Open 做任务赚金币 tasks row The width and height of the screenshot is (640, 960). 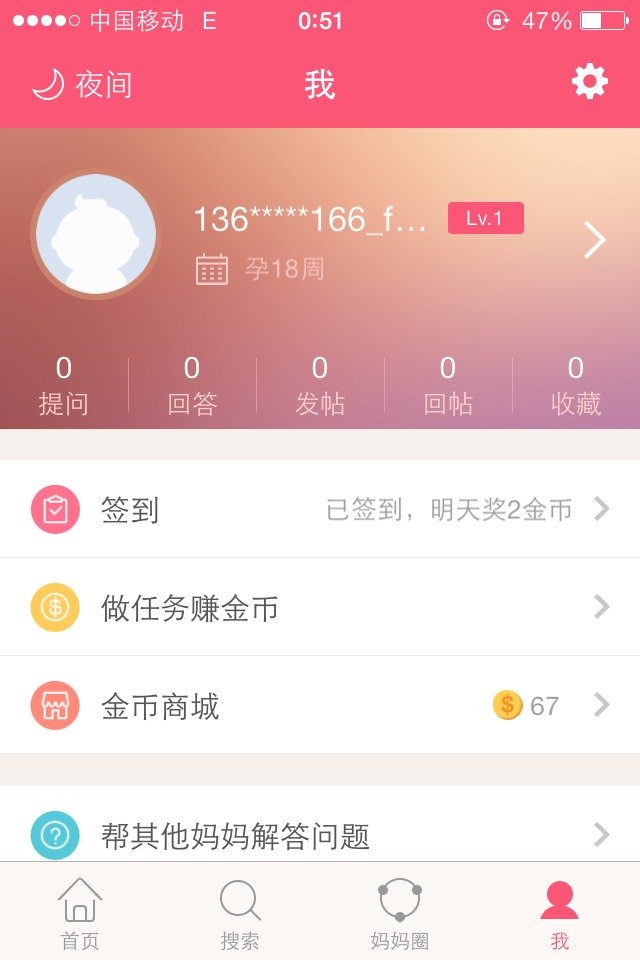point(320,607)
